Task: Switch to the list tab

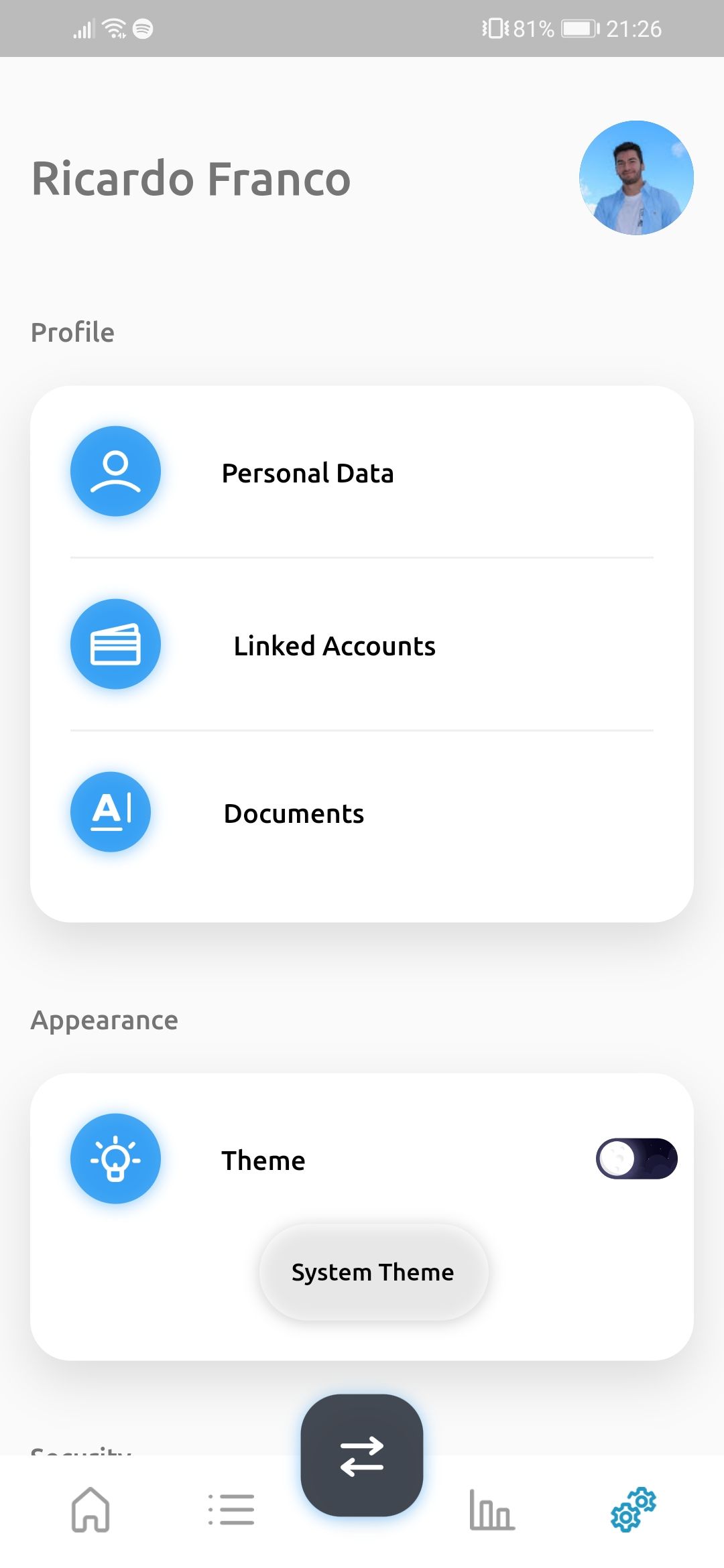Action: click(231, 1509)
